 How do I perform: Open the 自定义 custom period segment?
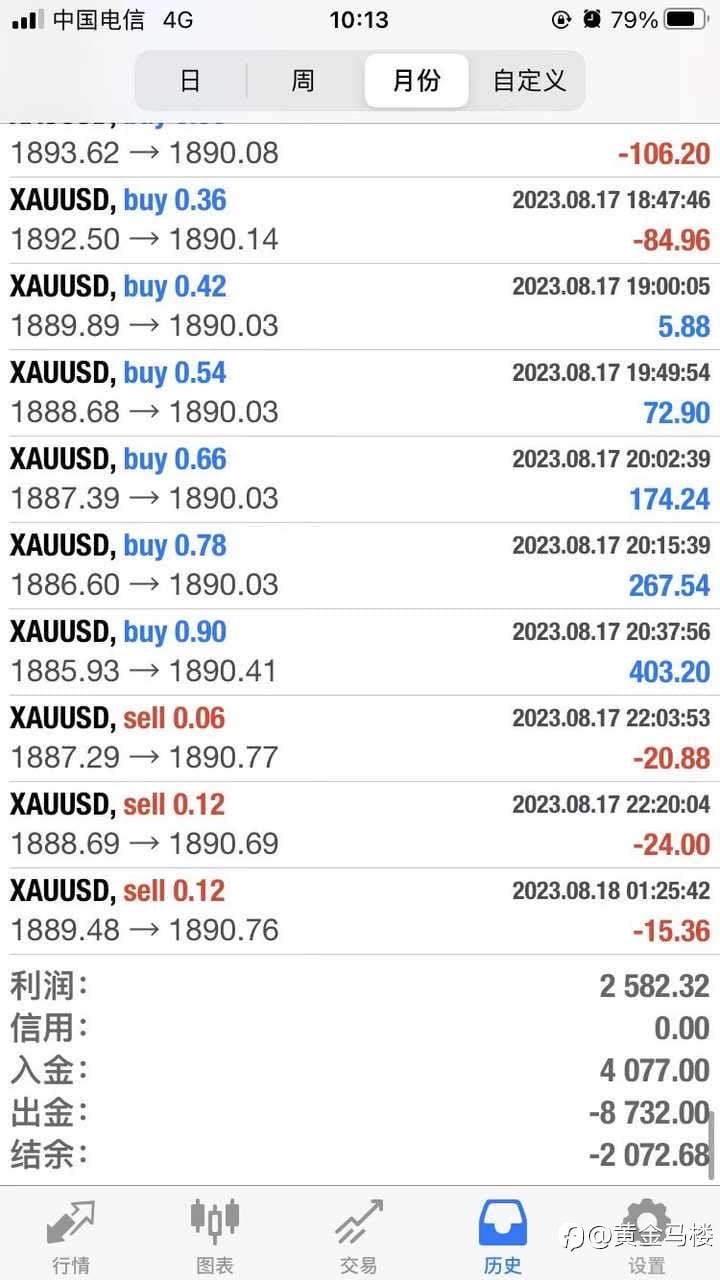pyautogui.click(x=529, y=81)
